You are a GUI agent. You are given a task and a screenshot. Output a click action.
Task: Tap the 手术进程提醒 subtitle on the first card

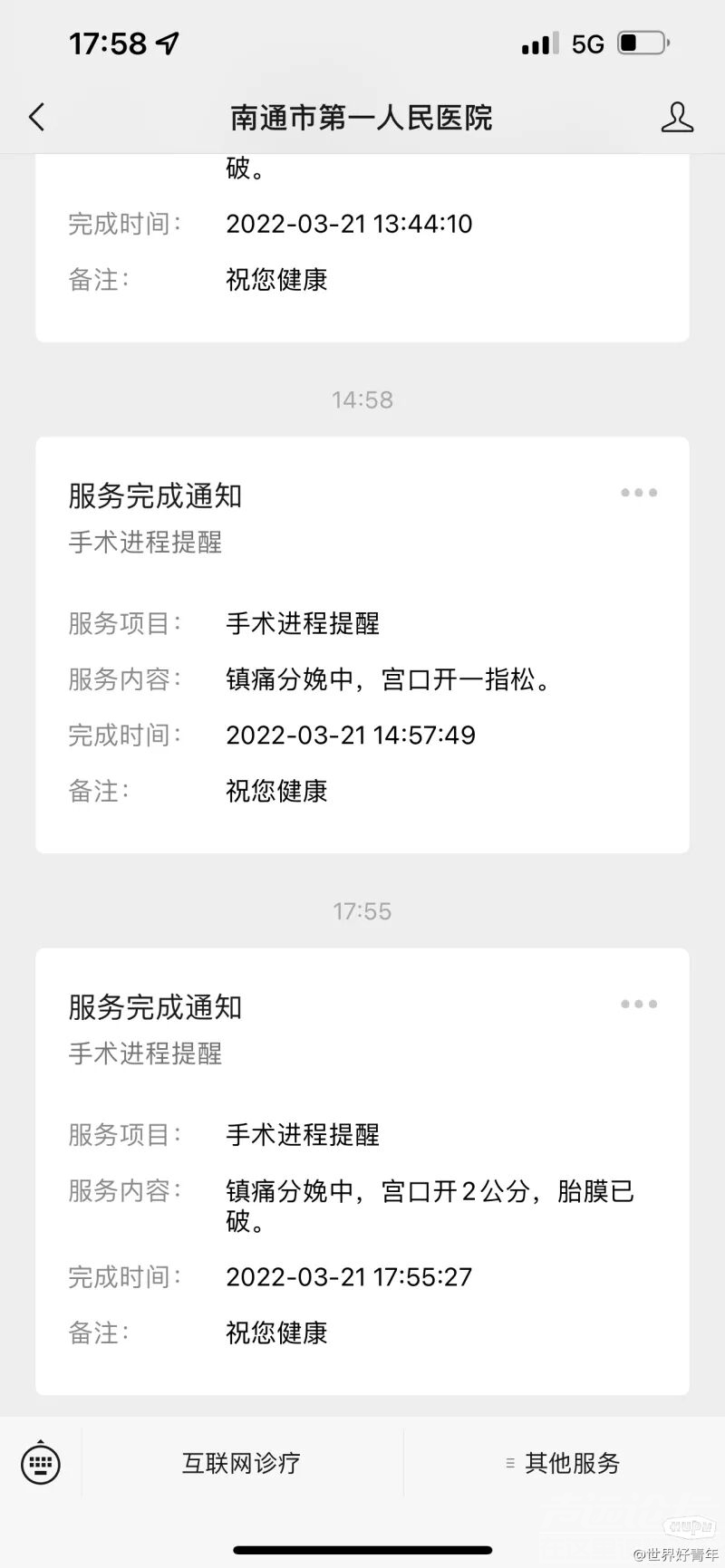tap(145, 543)
